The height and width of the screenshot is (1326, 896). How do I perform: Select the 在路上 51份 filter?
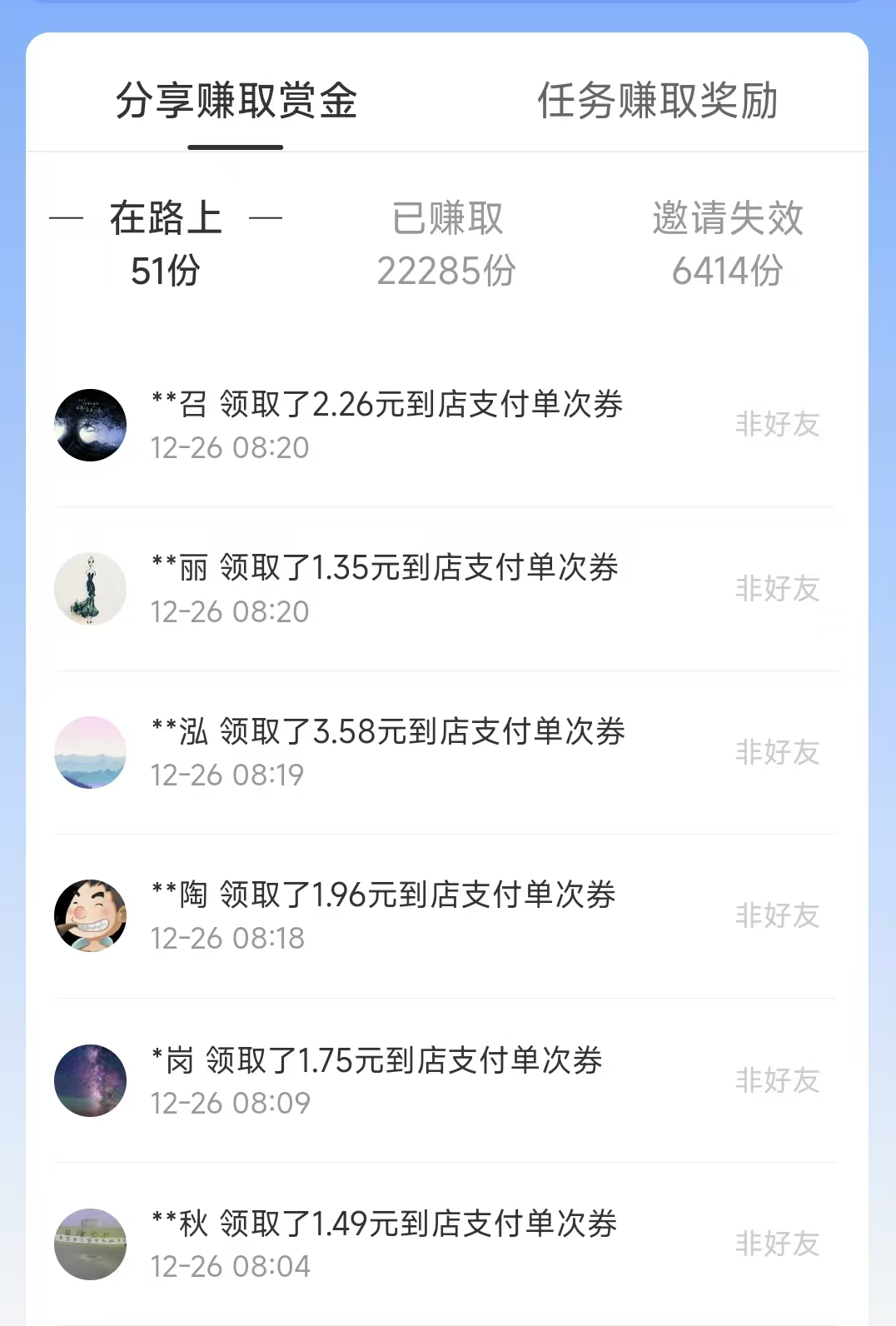point(166,243)
